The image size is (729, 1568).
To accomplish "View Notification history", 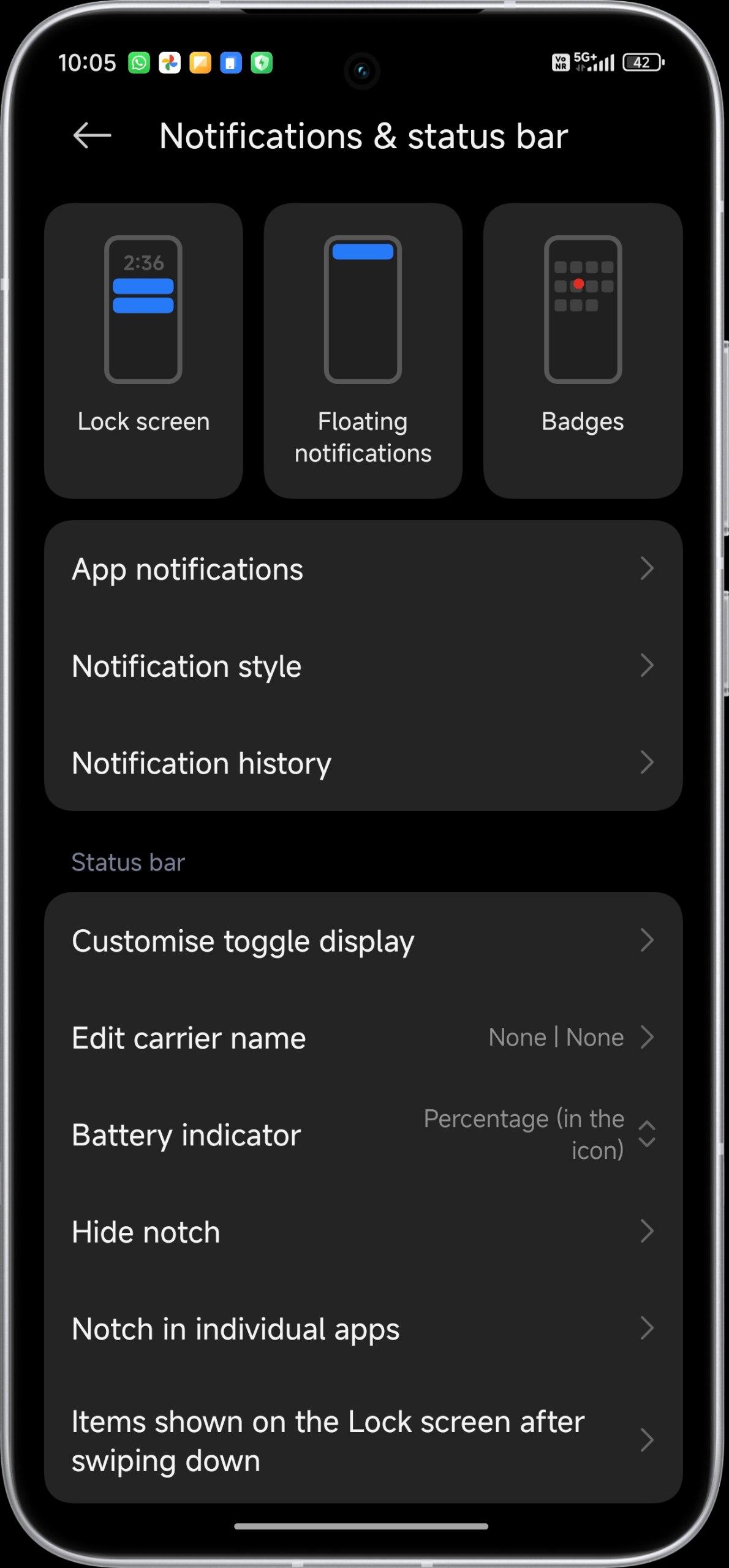I will point(363,763).
